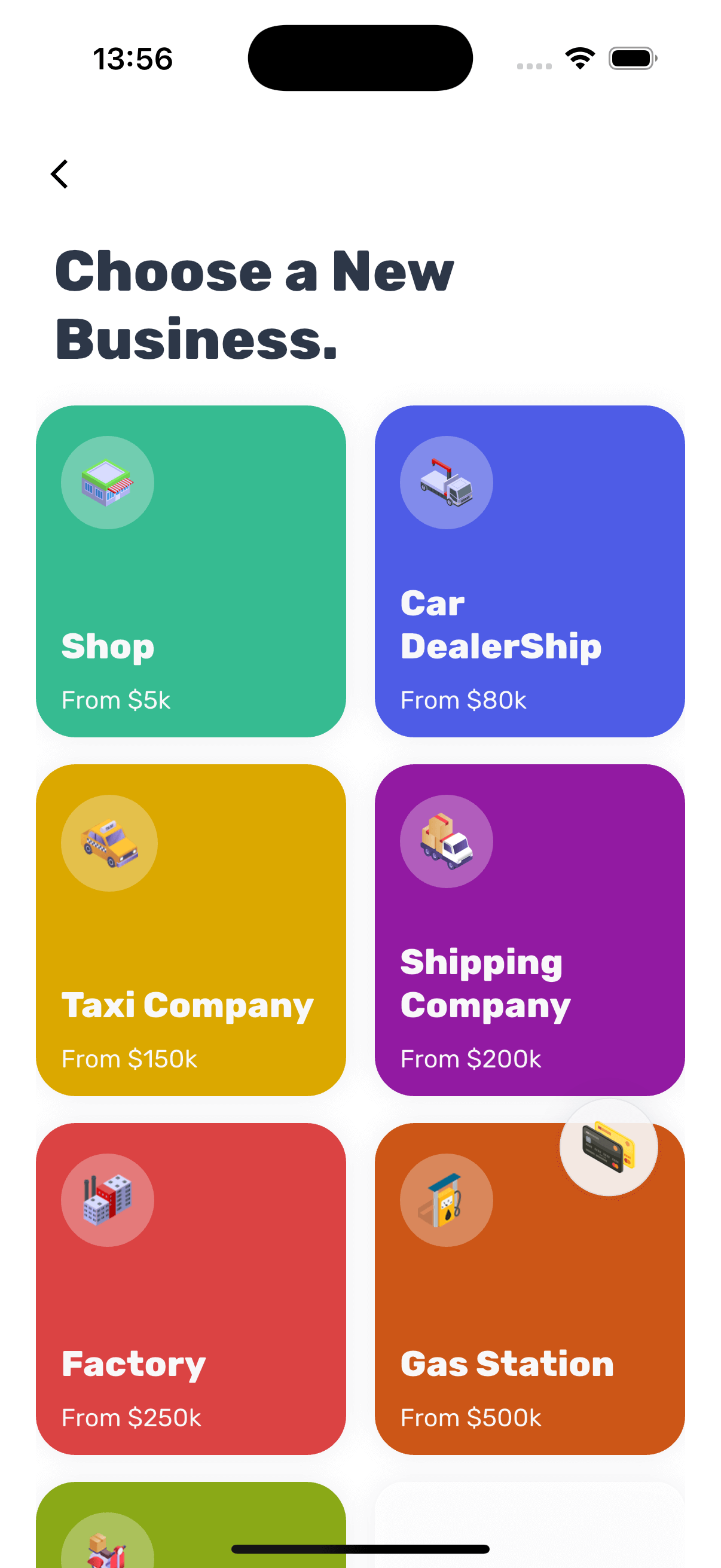Select the Shop business card
This screenshot has width=721, height=1568.
coord(191,571)
